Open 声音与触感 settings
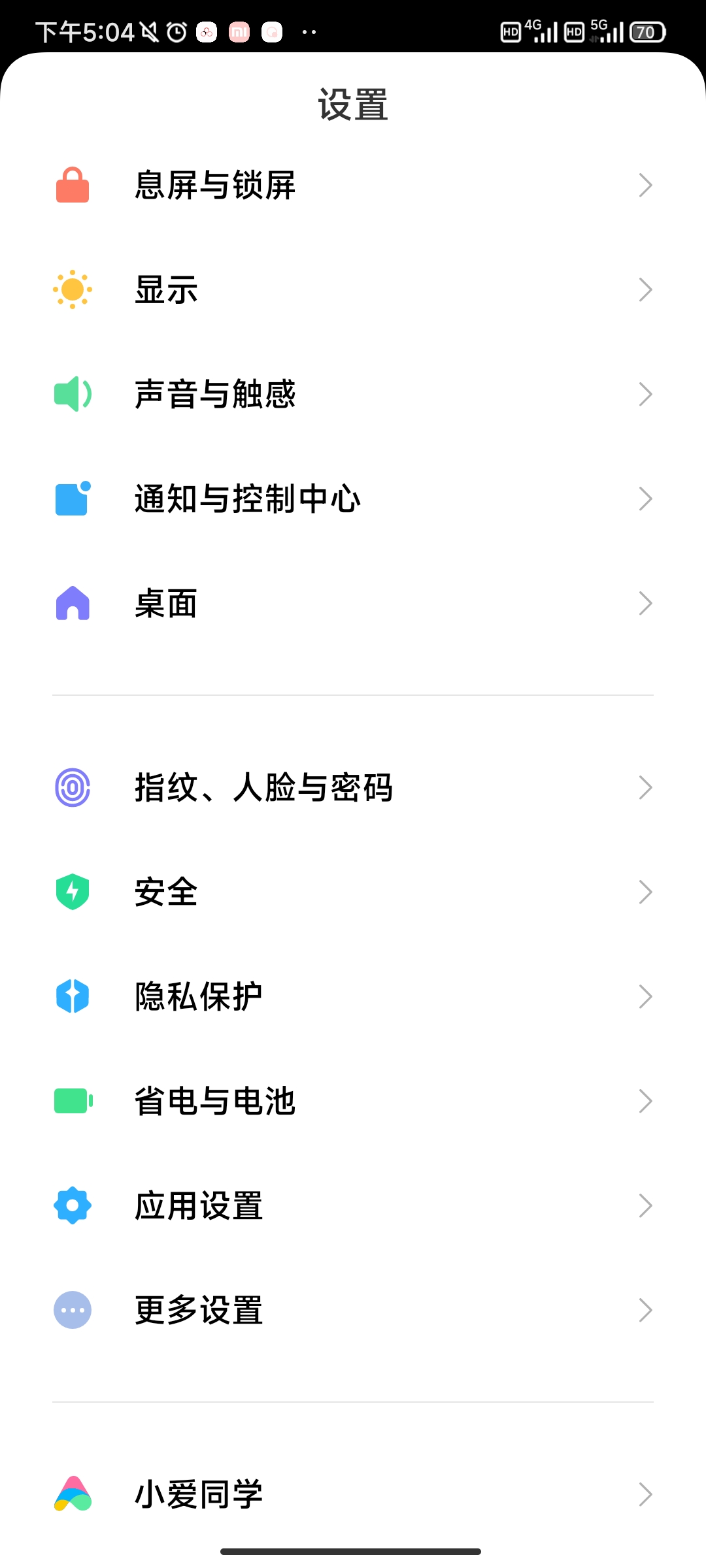The width and height of the screenshot is (706, 1568). tap(353, 395)
